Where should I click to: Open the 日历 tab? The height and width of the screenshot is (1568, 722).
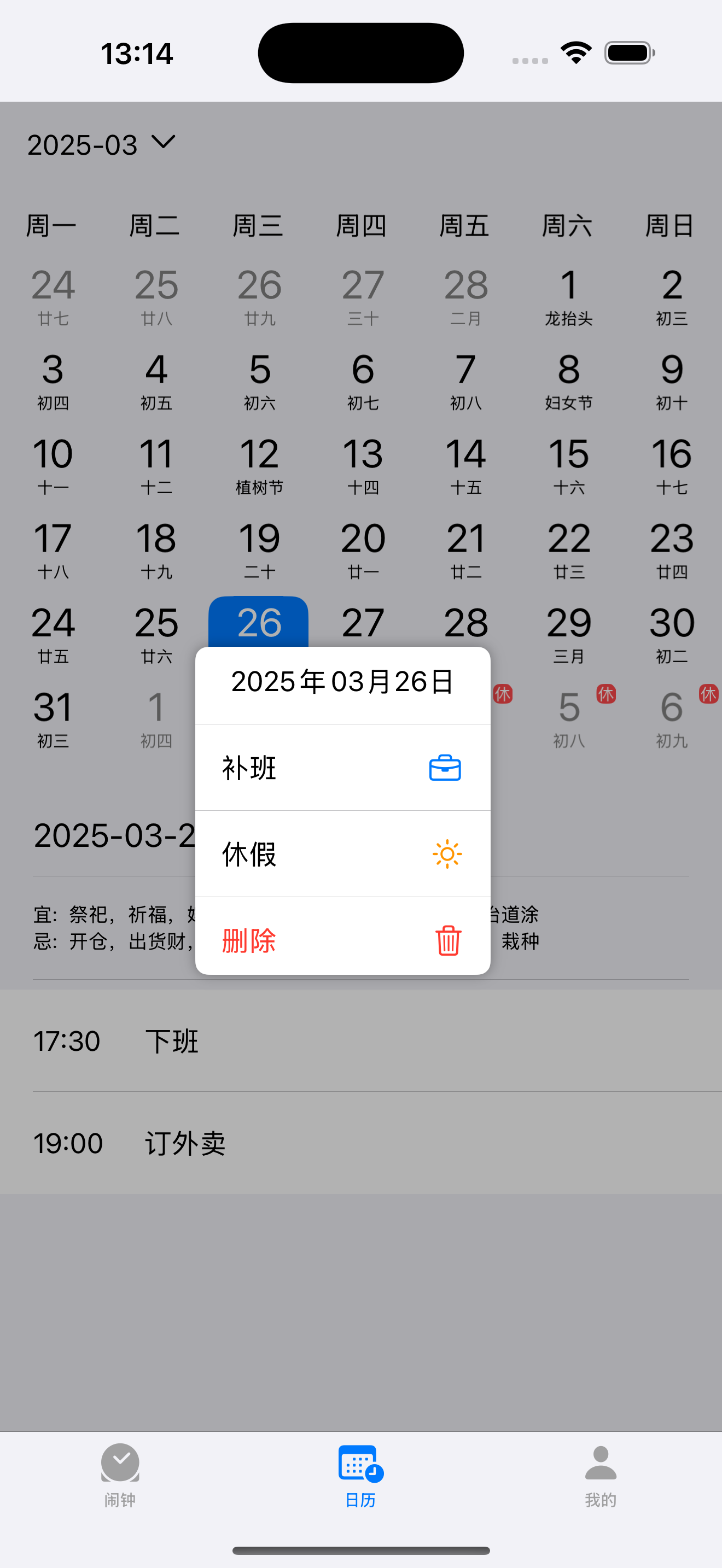click(360, 1473)
